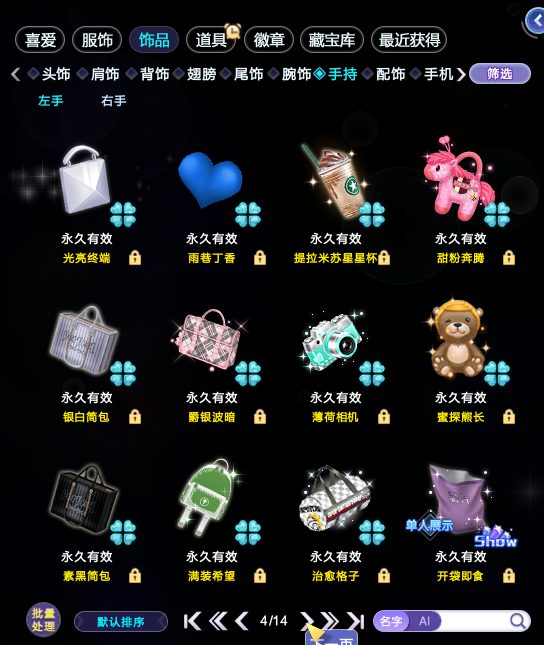This screenshot has width=544, height=645.
Task: Open the 默认排序 sort dropdown
Action: click(121, 622)
